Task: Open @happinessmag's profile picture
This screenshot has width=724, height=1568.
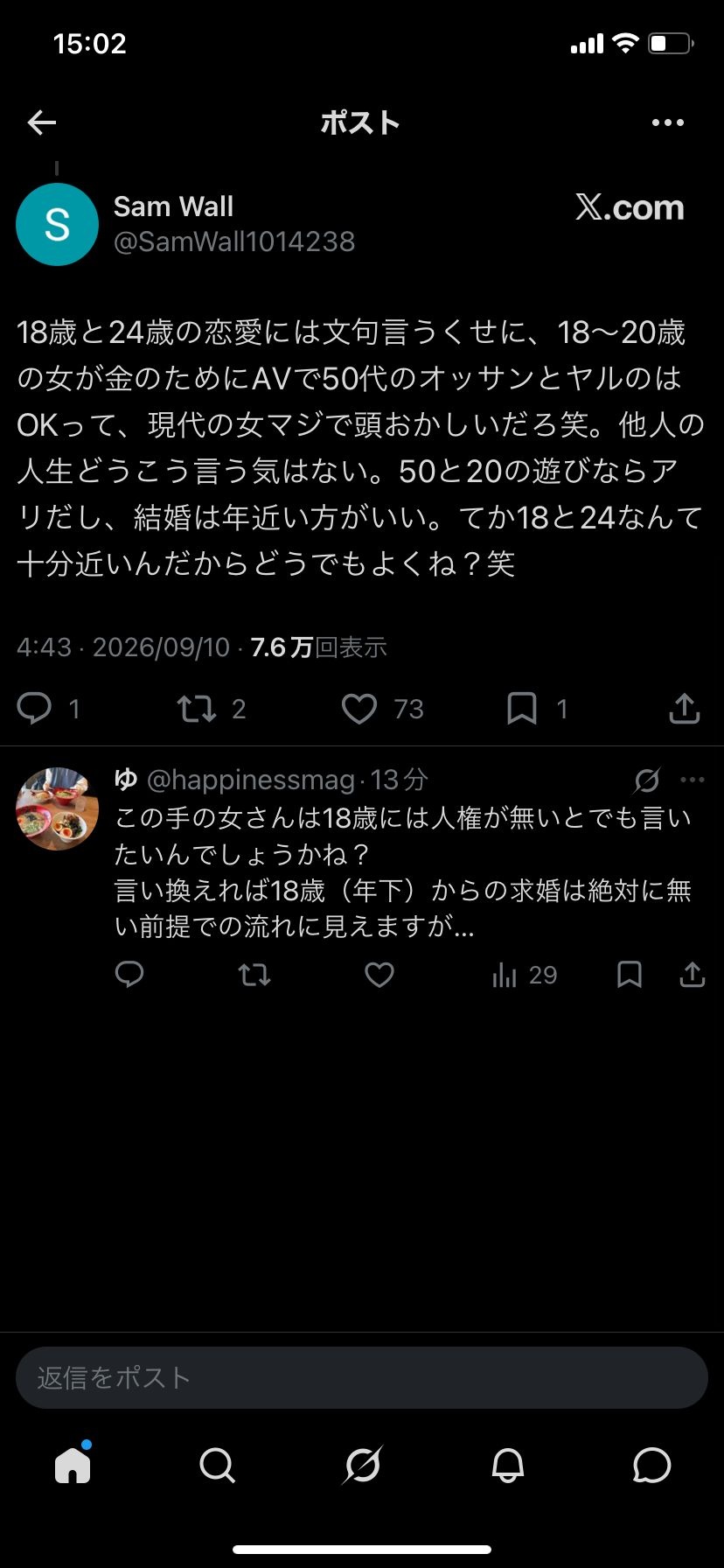Action: coord(57,808)
